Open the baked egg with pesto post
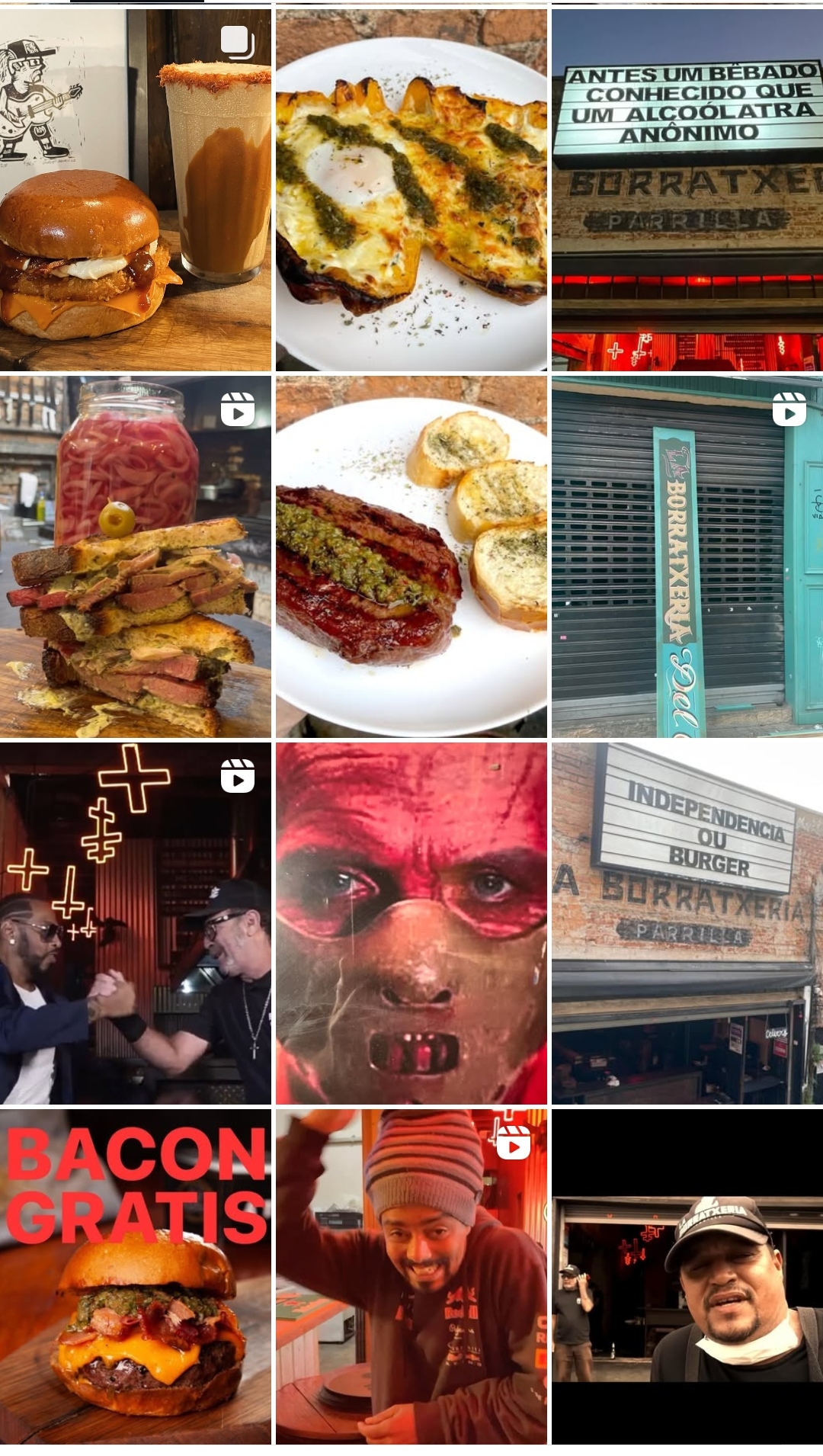The width and height of the screenshot is (823, 1456). (x=411, y=191)
